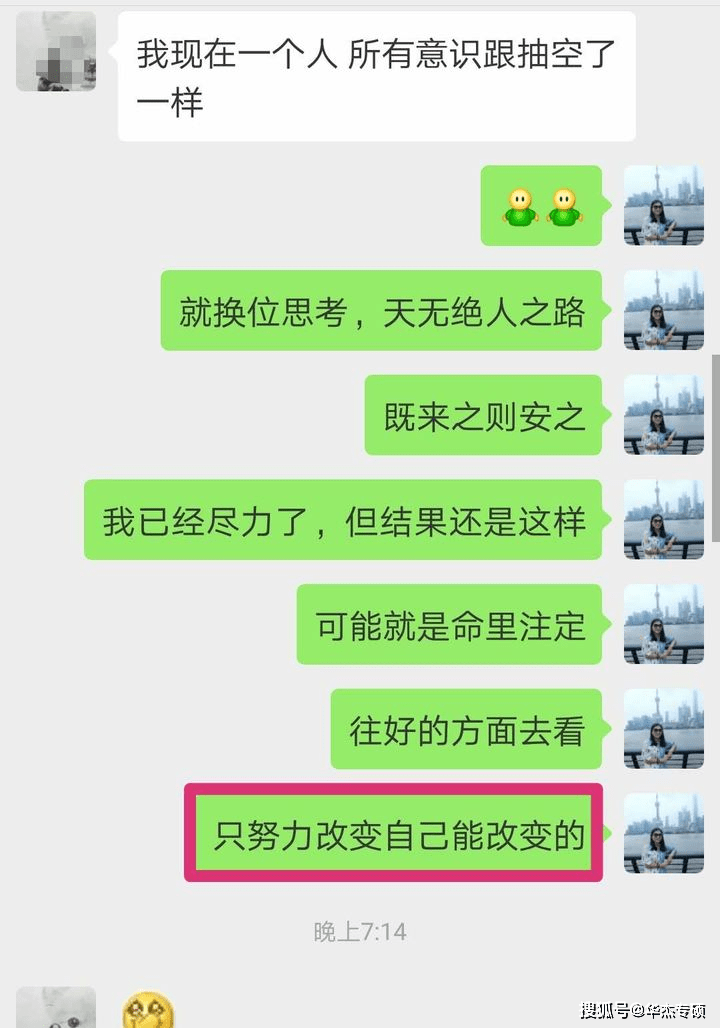Open the profile of the contact who sent "我现在一个人"

click(x=57, y=52)
